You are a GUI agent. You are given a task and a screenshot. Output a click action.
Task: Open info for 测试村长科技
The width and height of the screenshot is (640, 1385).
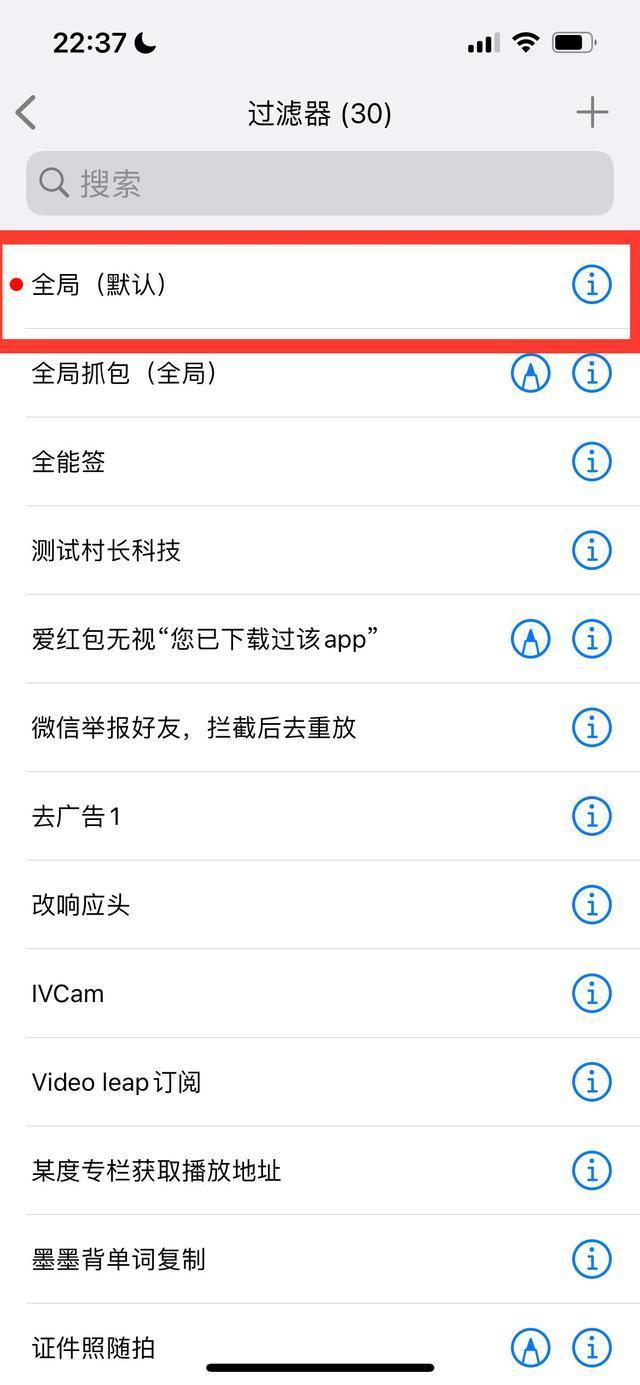[x=591, y=550]
